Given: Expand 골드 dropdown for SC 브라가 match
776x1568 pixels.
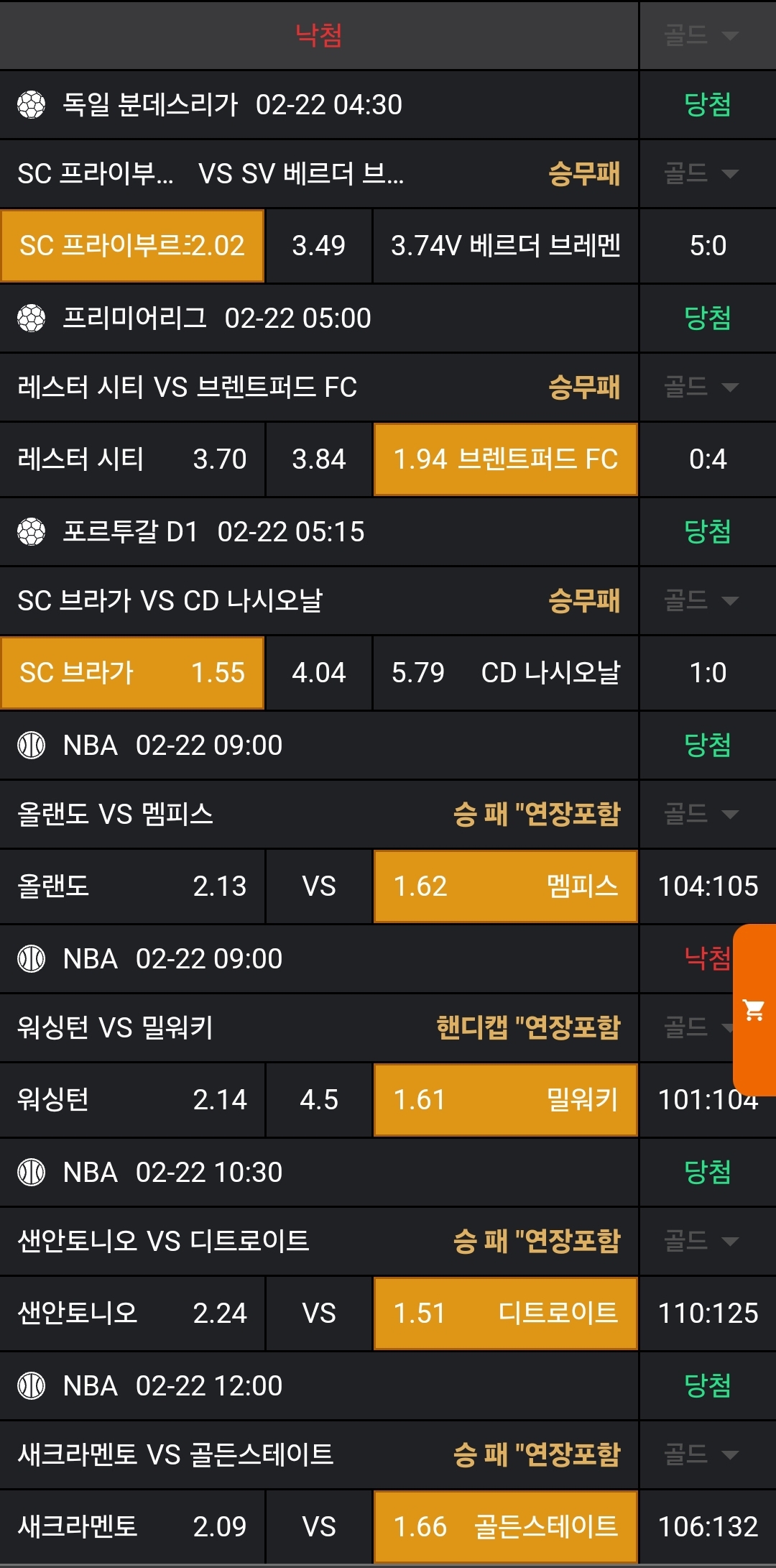Looking at the screenshot, I should click(x=701, y=600).
